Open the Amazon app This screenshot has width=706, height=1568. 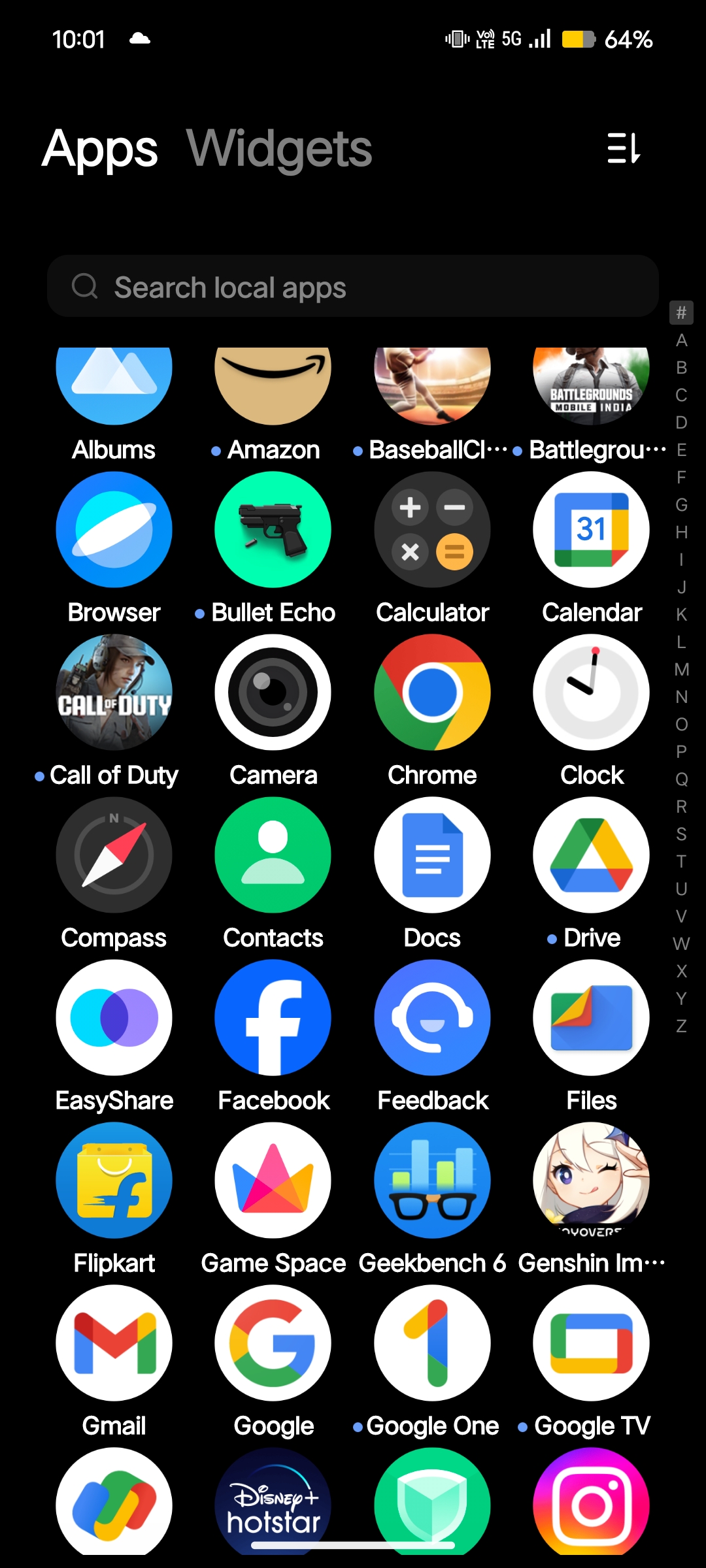tap(273, 385)
